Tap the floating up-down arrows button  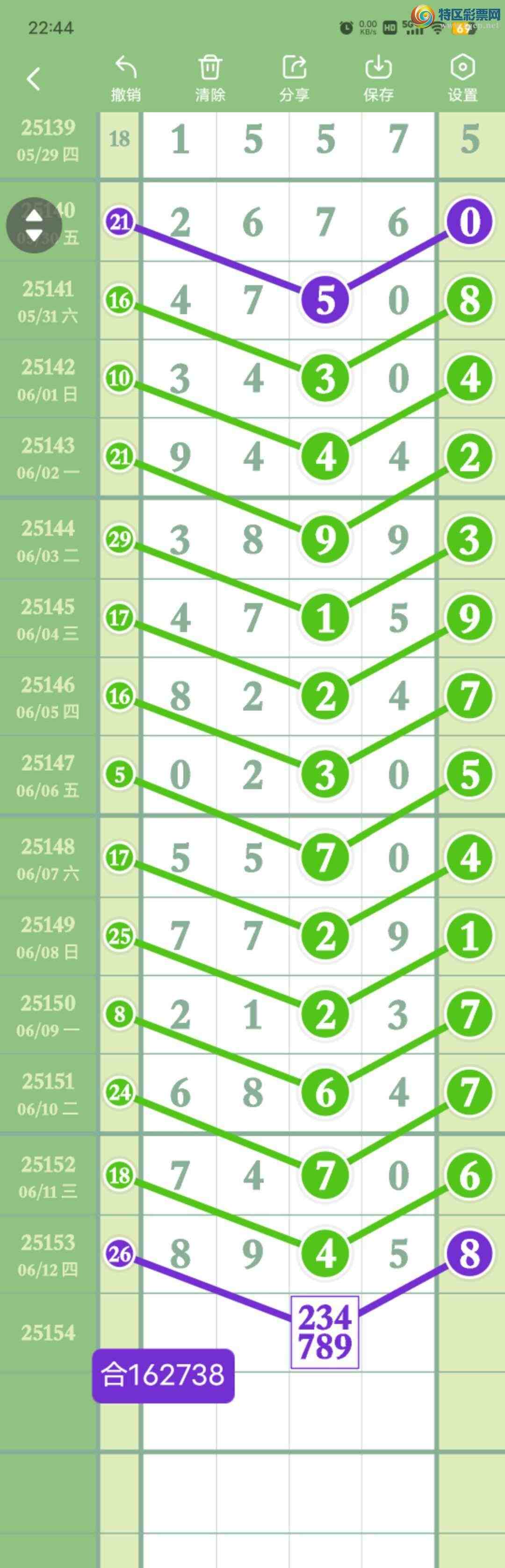coord(34,225)
